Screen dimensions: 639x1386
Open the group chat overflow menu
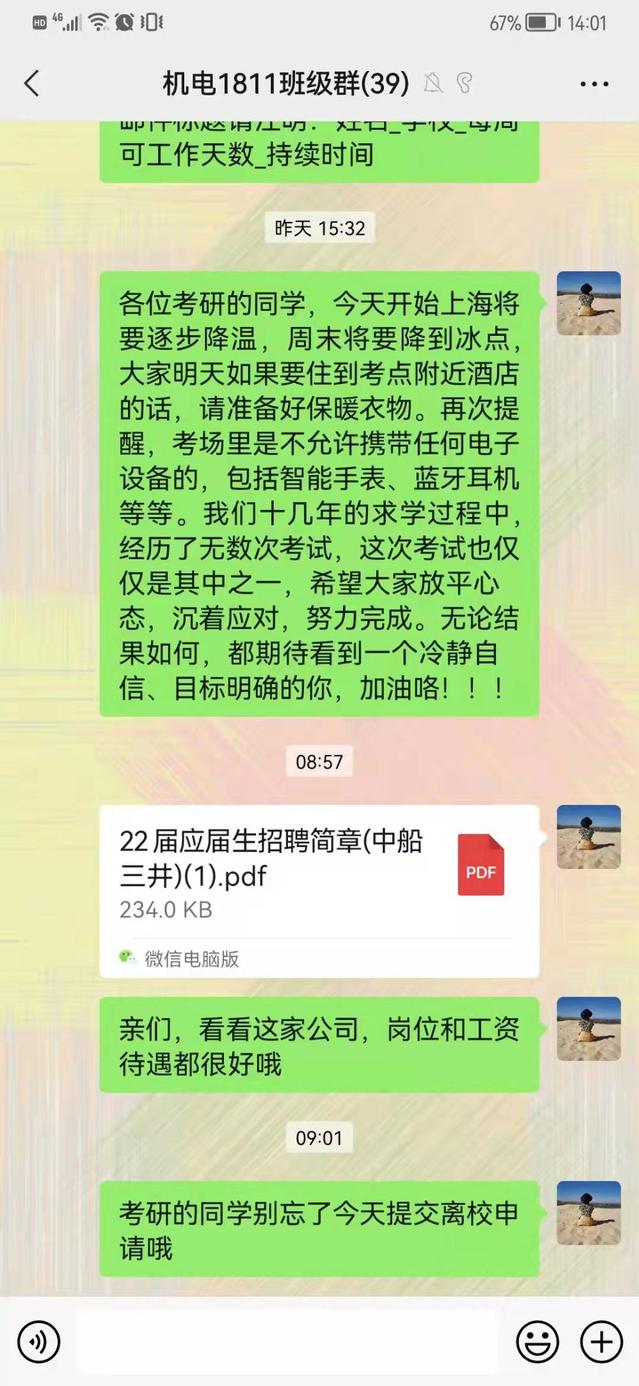pos(594,84)
